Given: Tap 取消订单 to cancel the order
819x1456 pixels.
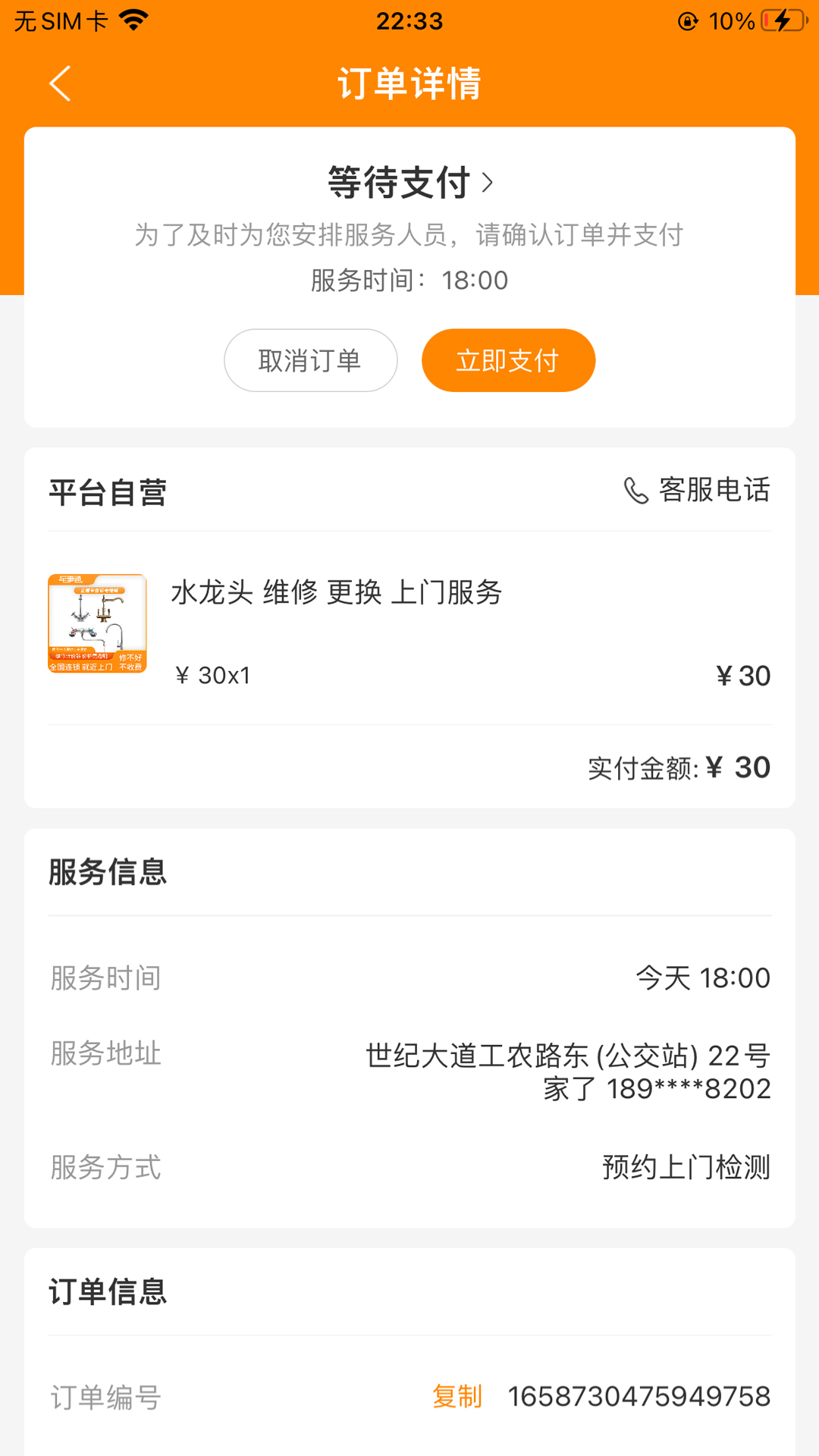Looking at the screenshot, I should point(311,360).
